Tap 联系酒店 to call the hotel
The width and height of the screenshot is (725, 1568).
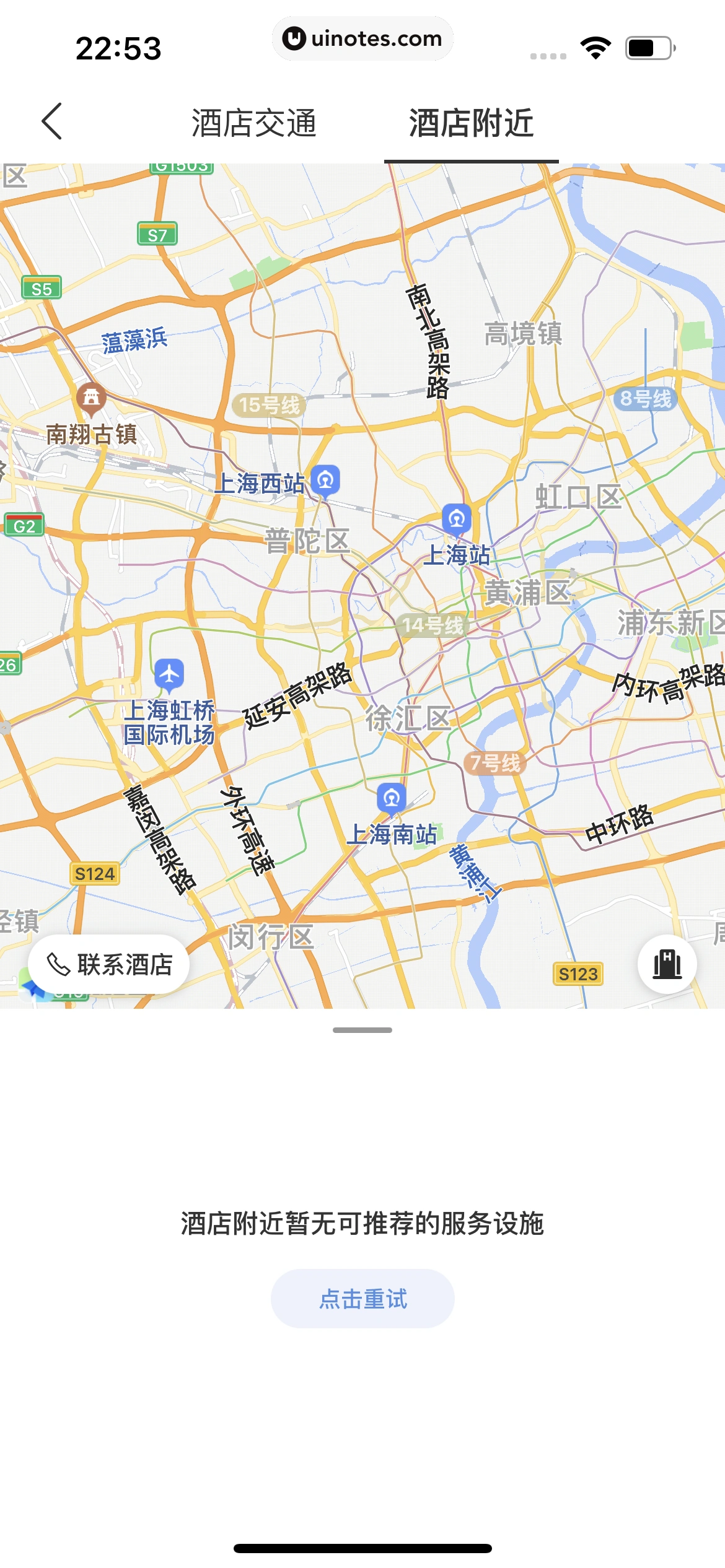109,964
